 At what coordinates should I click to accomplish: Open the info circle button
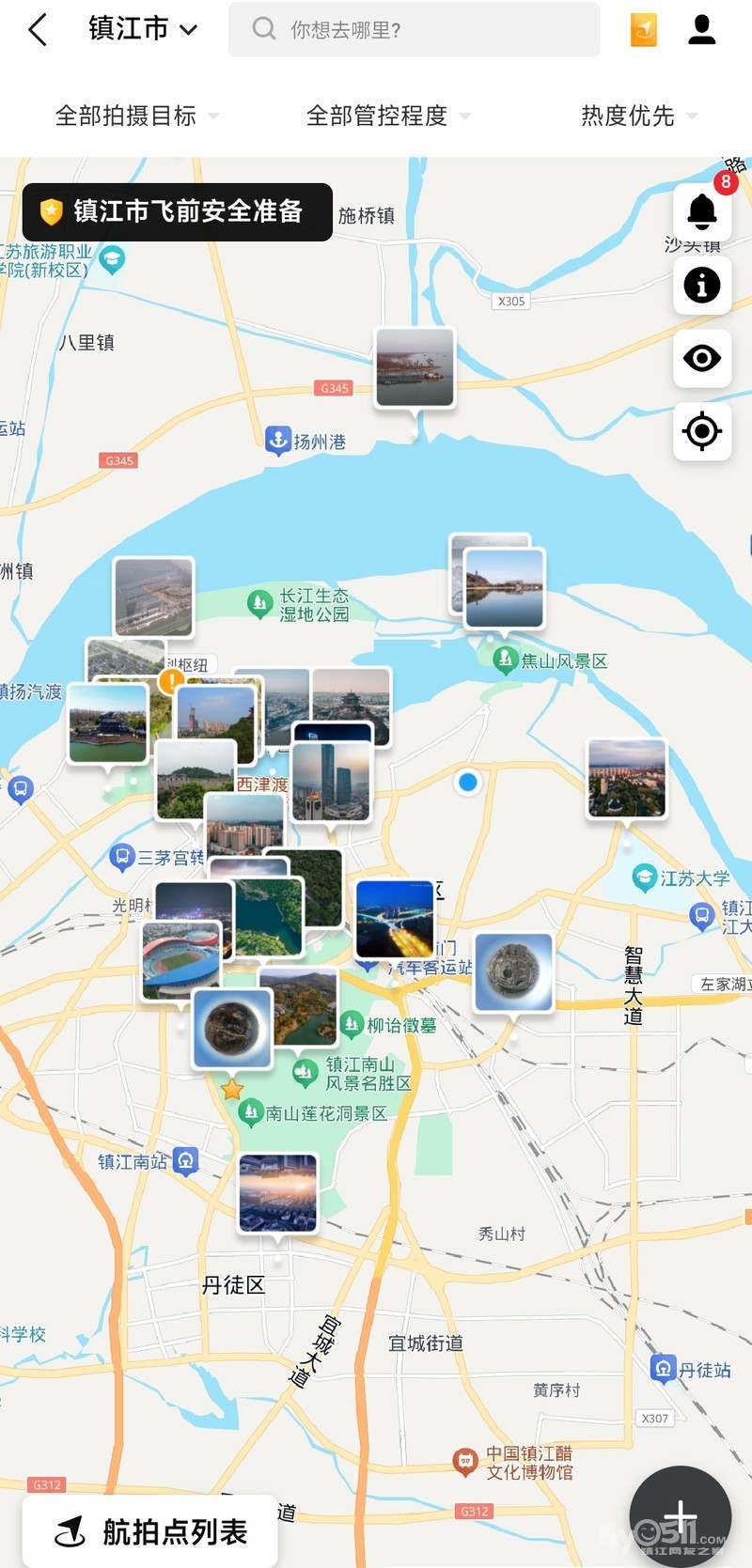tap(702, 285)
